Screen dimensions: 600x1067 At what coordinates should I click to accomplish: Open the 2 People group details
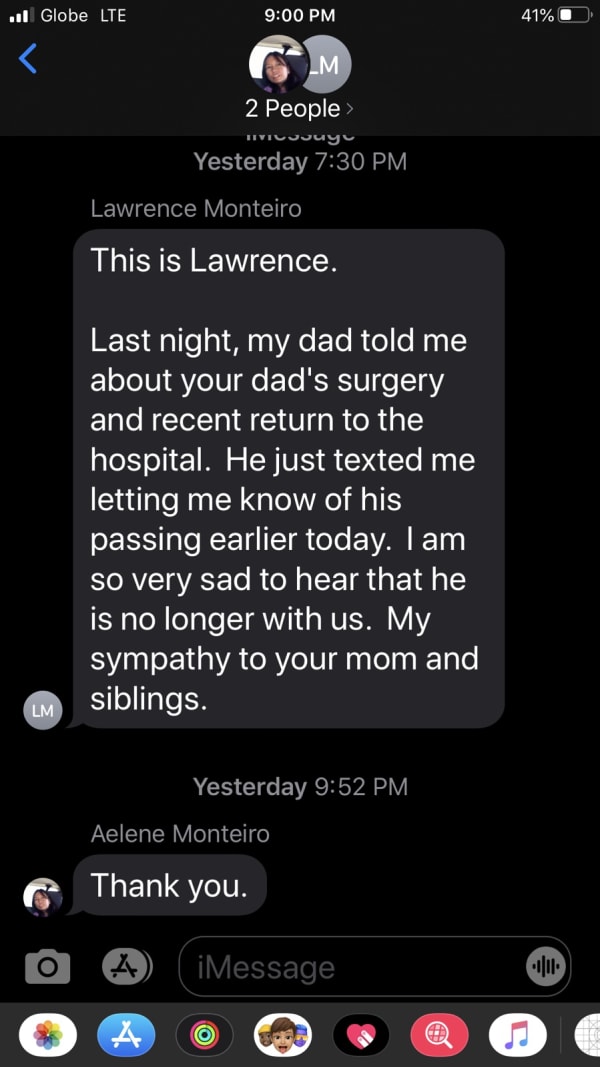point(299,108)
